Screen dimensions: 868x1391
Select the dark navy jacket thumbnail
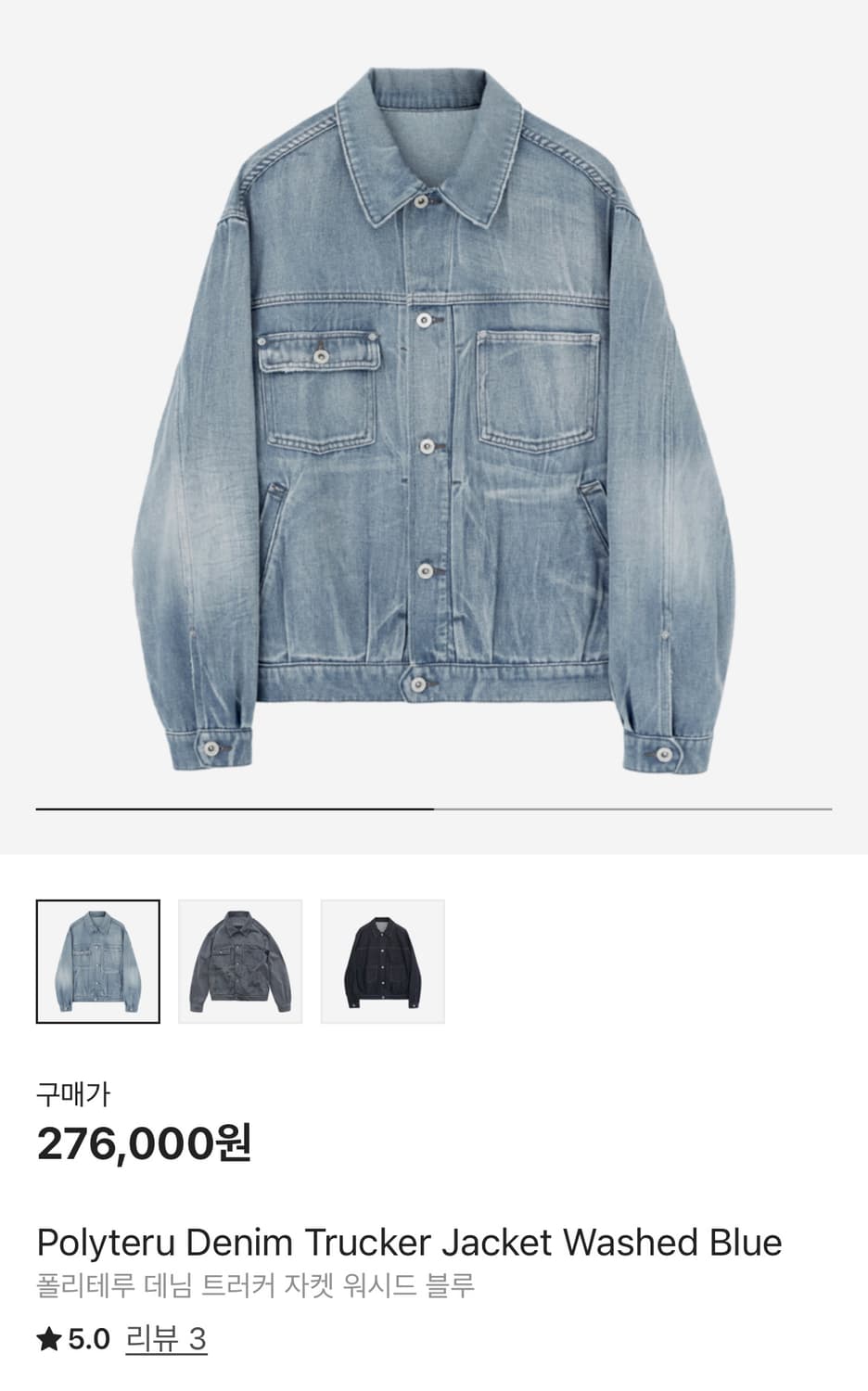(383, 962)
